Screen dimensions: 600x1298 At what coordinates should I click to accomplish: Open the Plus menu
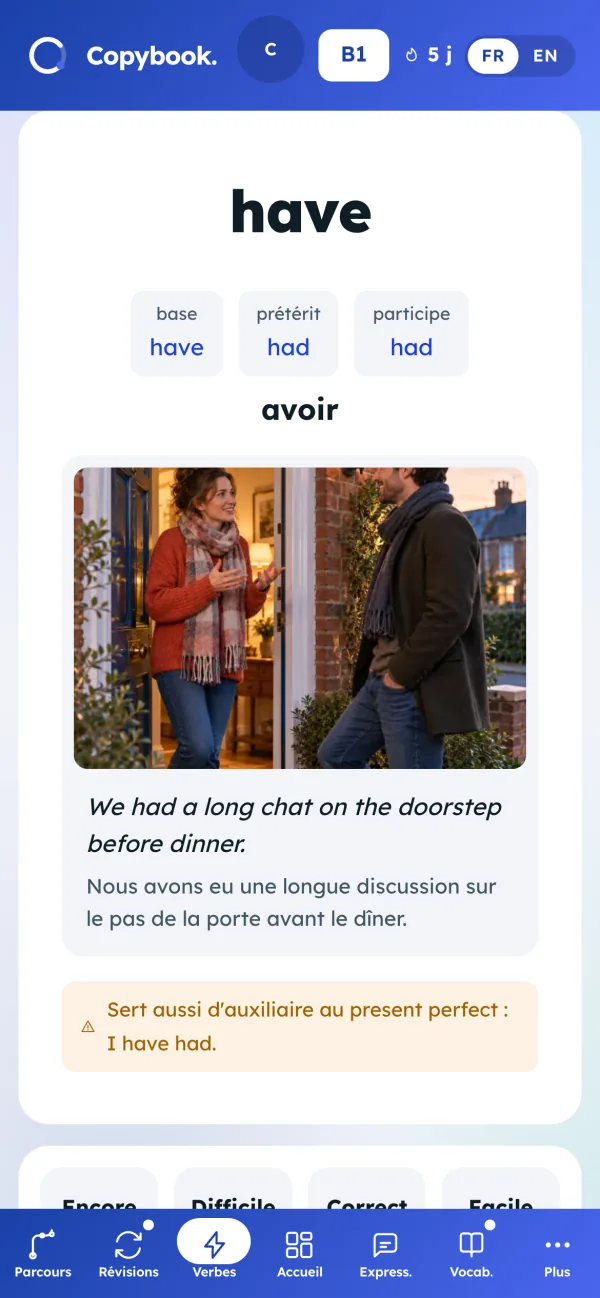pyautogui.click(x=557, y=1254)
